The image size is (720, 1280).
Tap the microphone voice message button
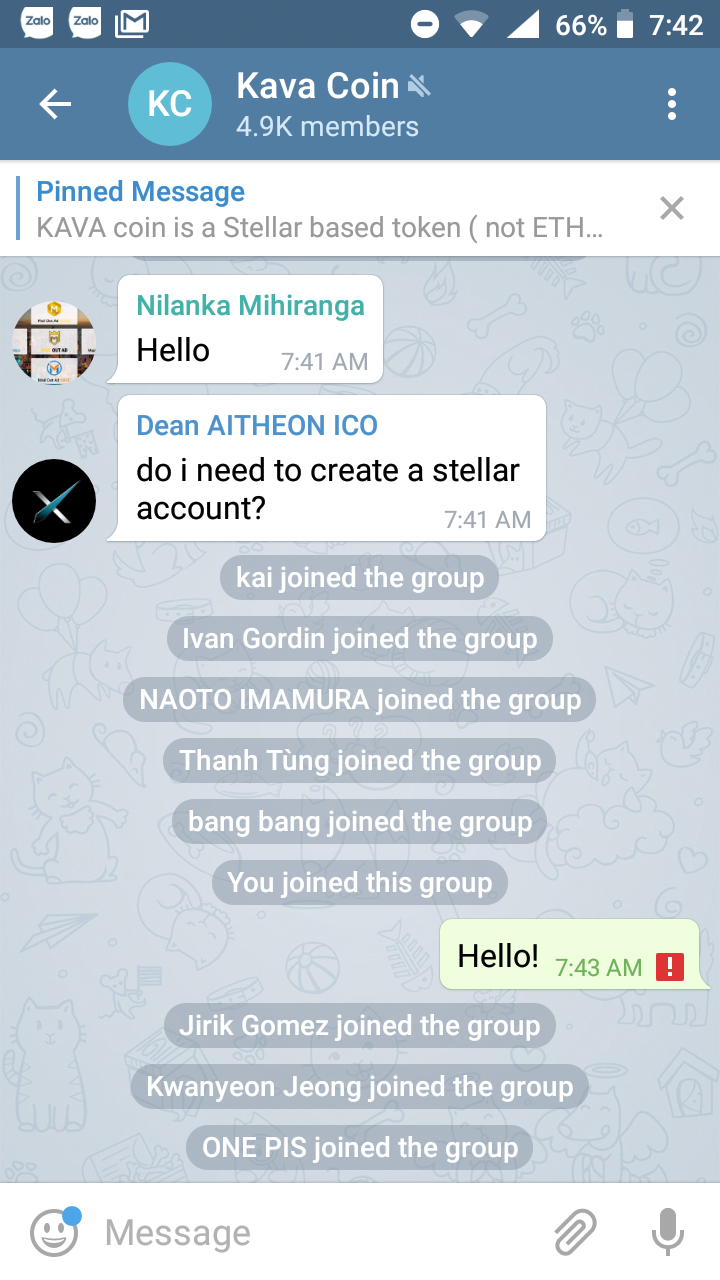point(667,1232)
